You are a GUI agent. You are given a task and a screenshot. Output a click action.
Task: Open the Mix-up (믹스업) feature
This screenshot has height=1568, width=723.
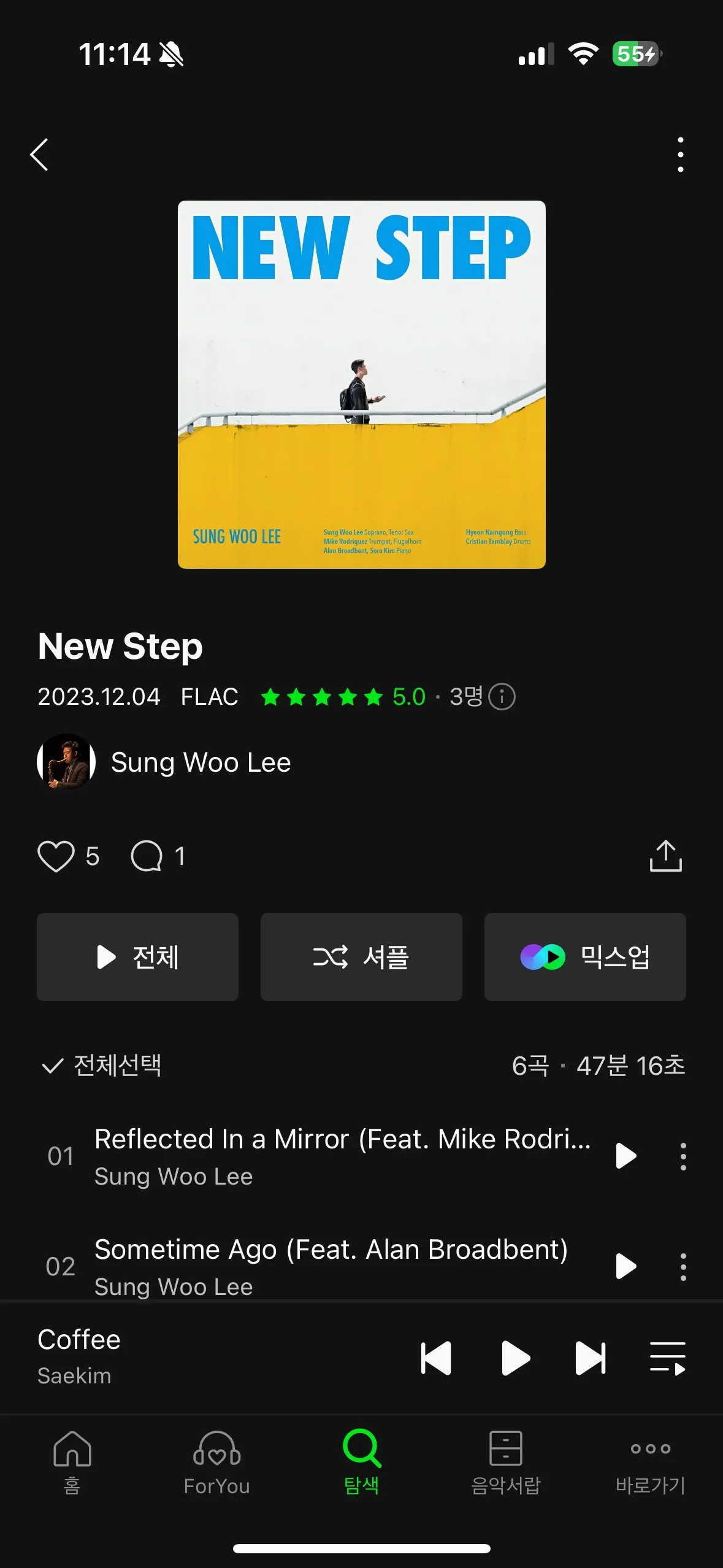pyautogui.click(x=584, y=957)
